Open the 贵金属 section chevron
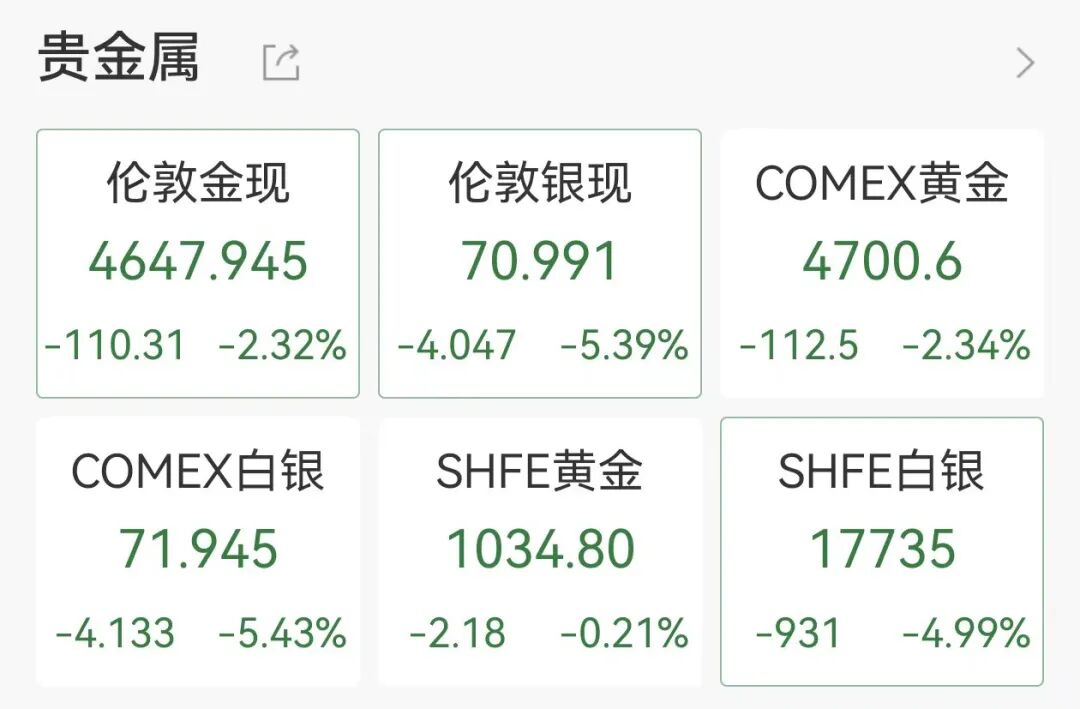This screenshot has width=1080, height=709. (x=1025, y=63)
